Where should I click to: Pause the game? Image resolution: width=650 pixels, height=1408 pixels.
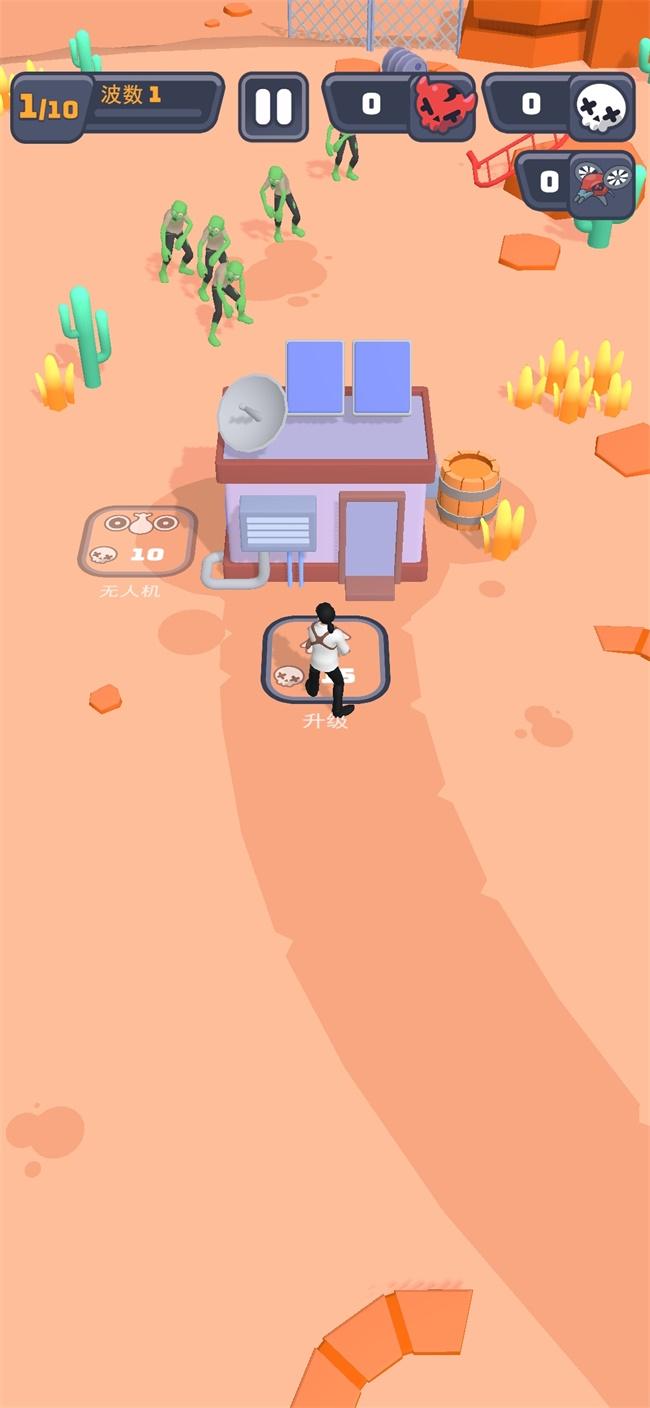[x=273, y=106]
